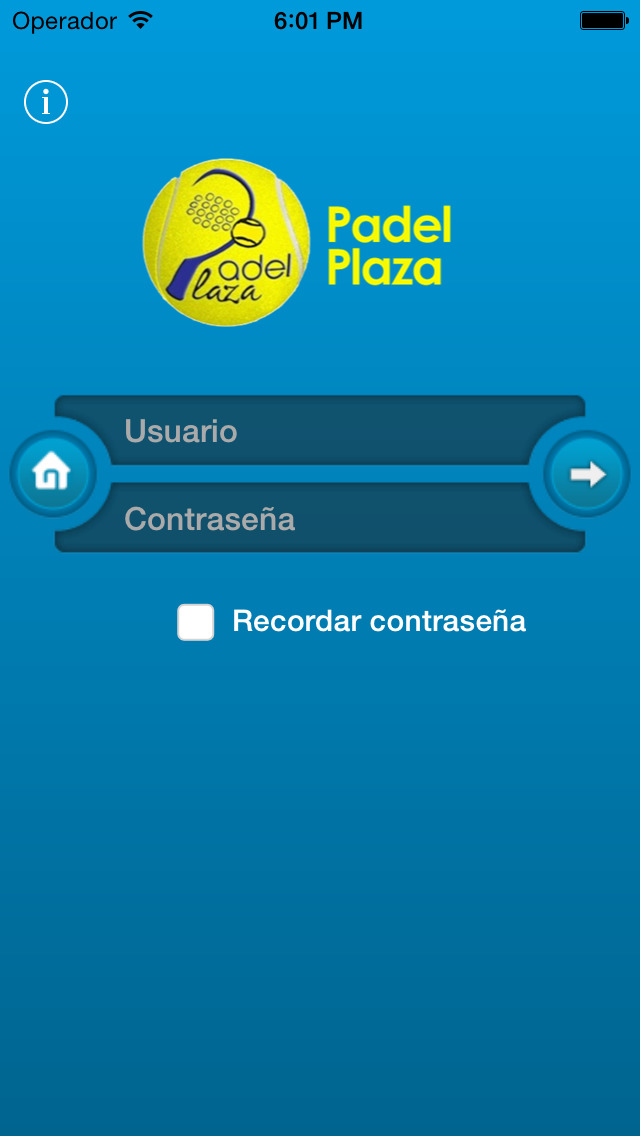The image size is (640, 1136).
Task: Go to the home button
Action: 52,474
